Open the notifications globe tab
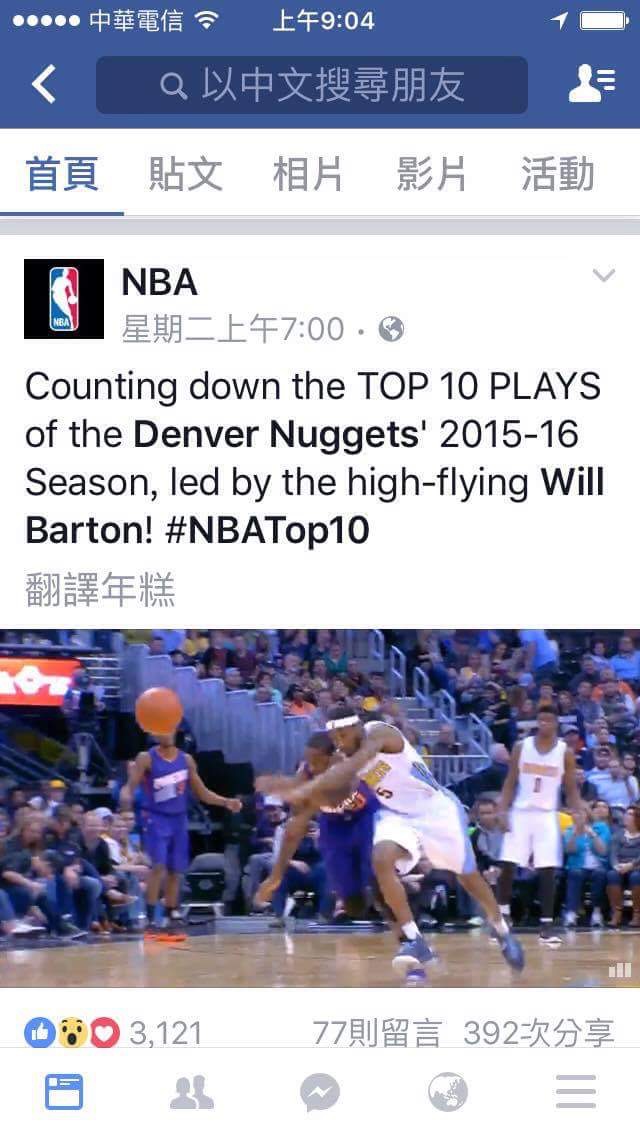Screen dimensions: 640x1136 448,1092
